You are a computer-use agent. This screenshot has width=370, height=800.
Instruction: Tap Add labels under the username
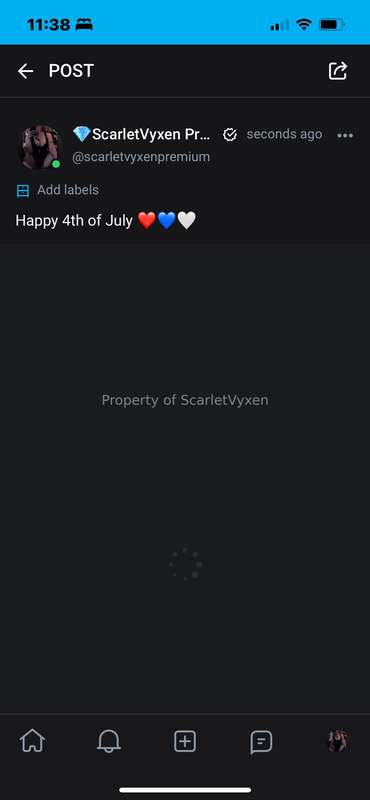pos(58,190)
